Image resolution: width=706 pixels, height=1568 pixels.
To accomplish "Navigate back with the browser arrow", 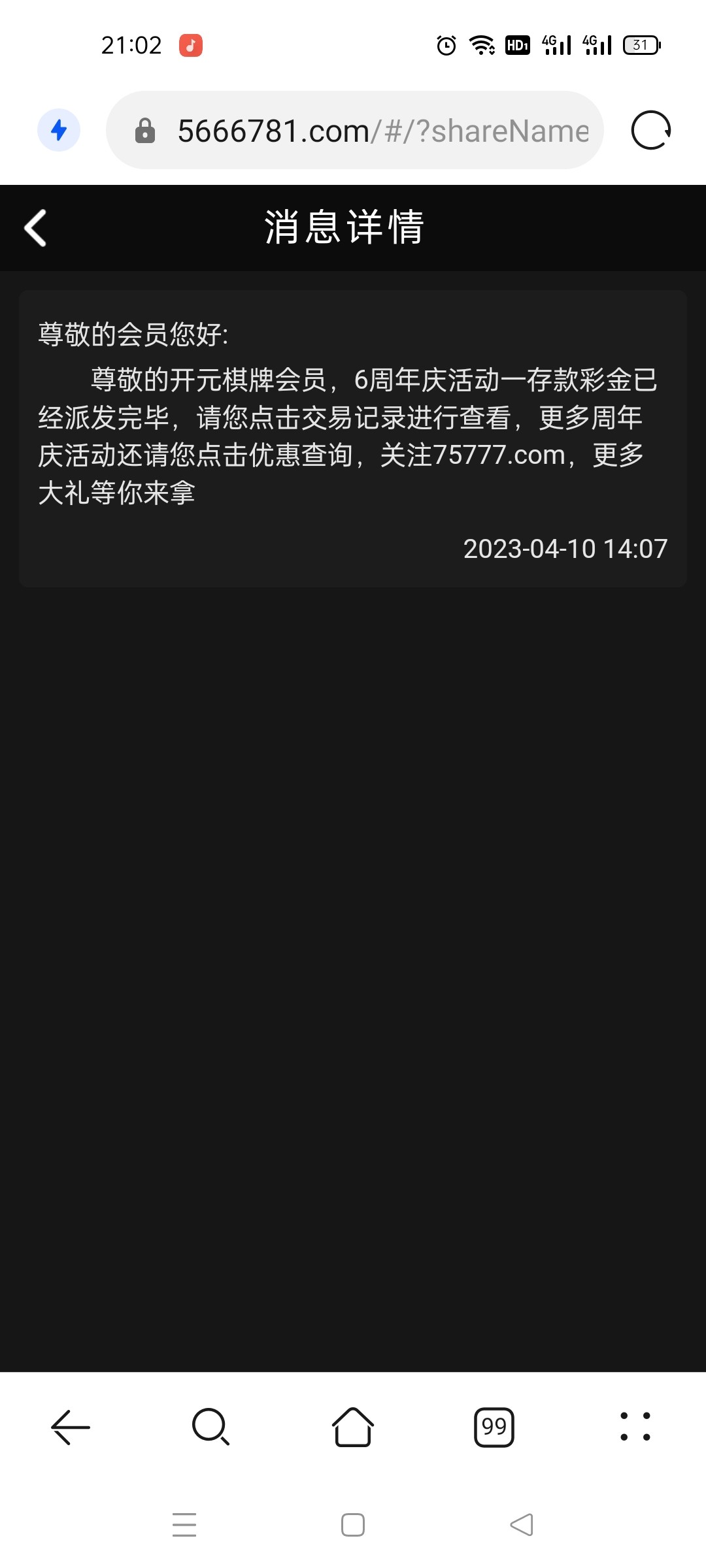I will (71, 1427).
